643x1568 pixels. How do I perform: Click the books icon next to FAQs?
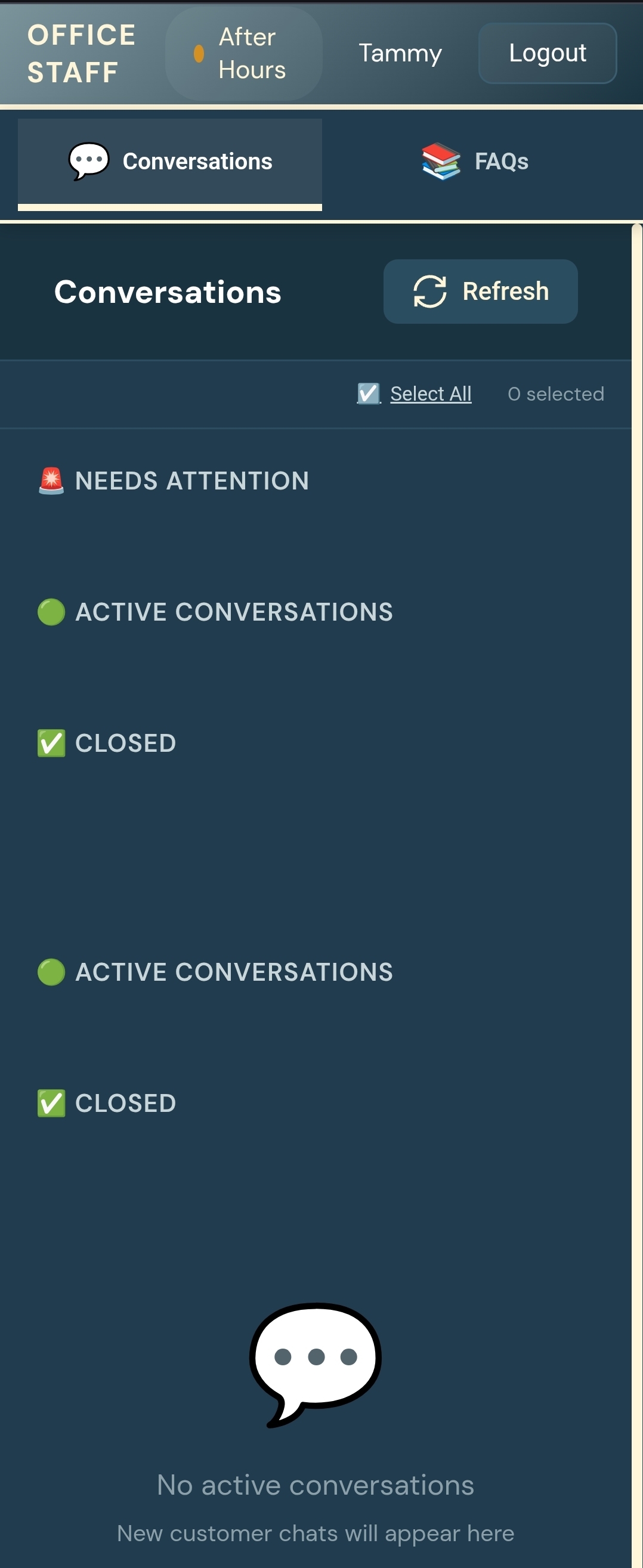441,161
